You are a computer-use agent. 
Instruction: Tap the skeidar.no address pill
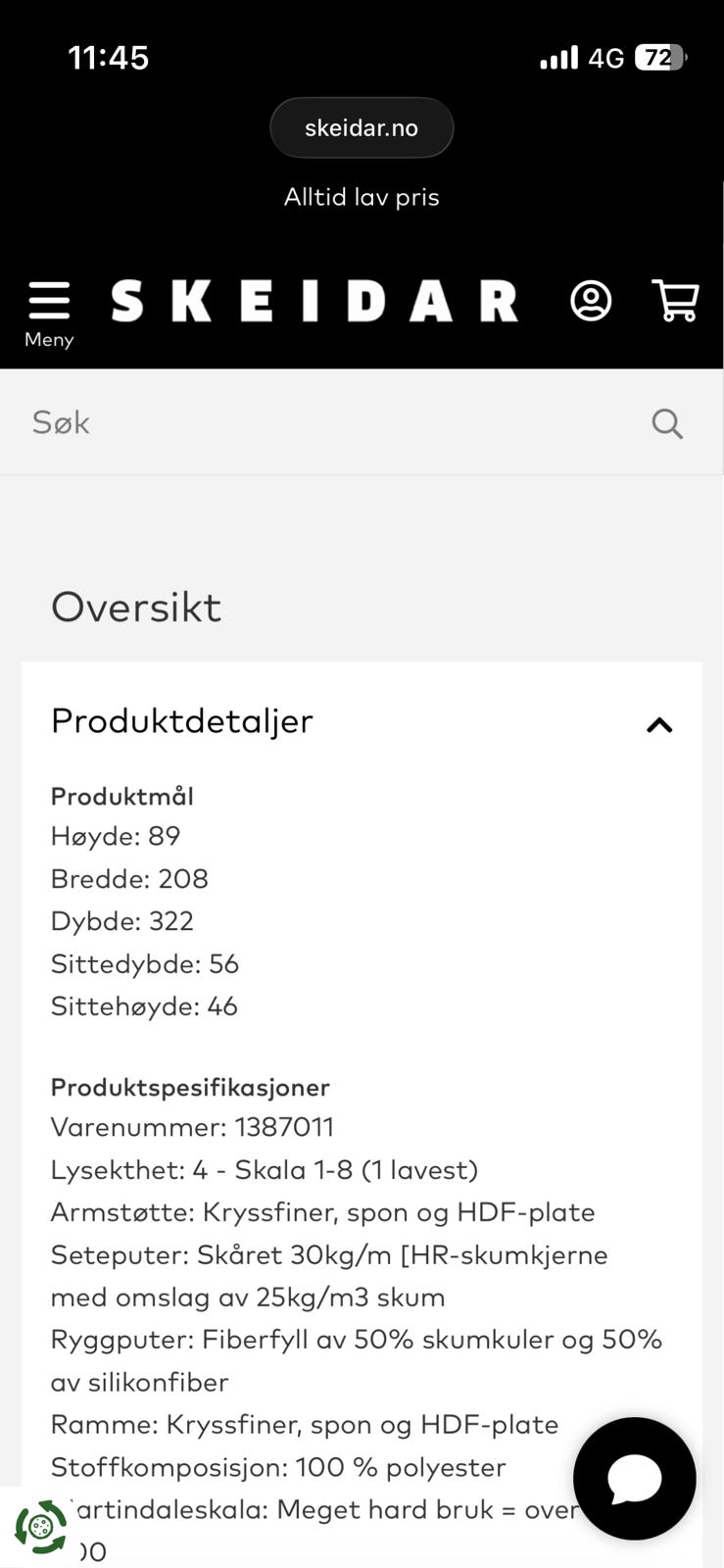(x=362, y=128)
